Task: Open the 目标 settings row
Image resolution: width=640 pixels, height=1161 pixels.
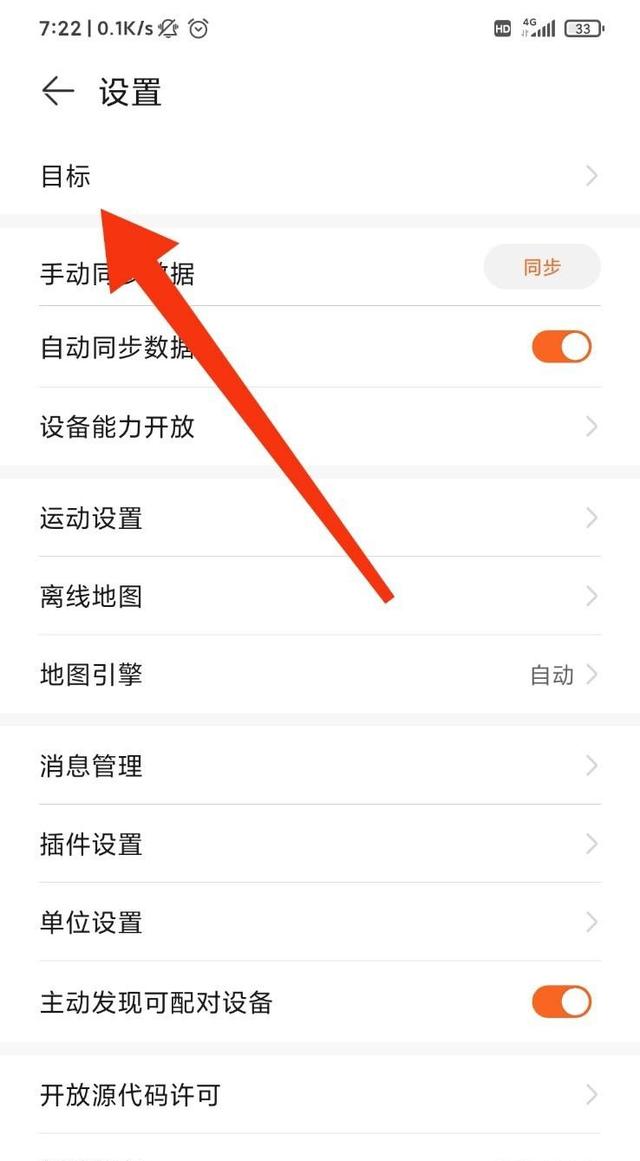Action: coord(320,176)
